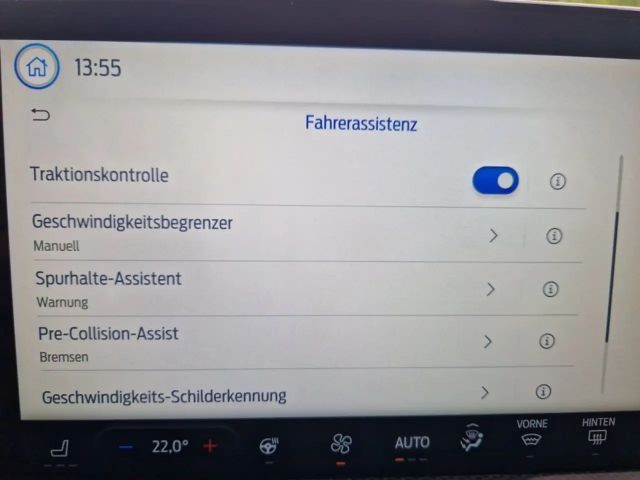Screen dimensions: 640x480
Task: Show info for Spurhalte-Assistent
Action: click(x=550, y=289)
